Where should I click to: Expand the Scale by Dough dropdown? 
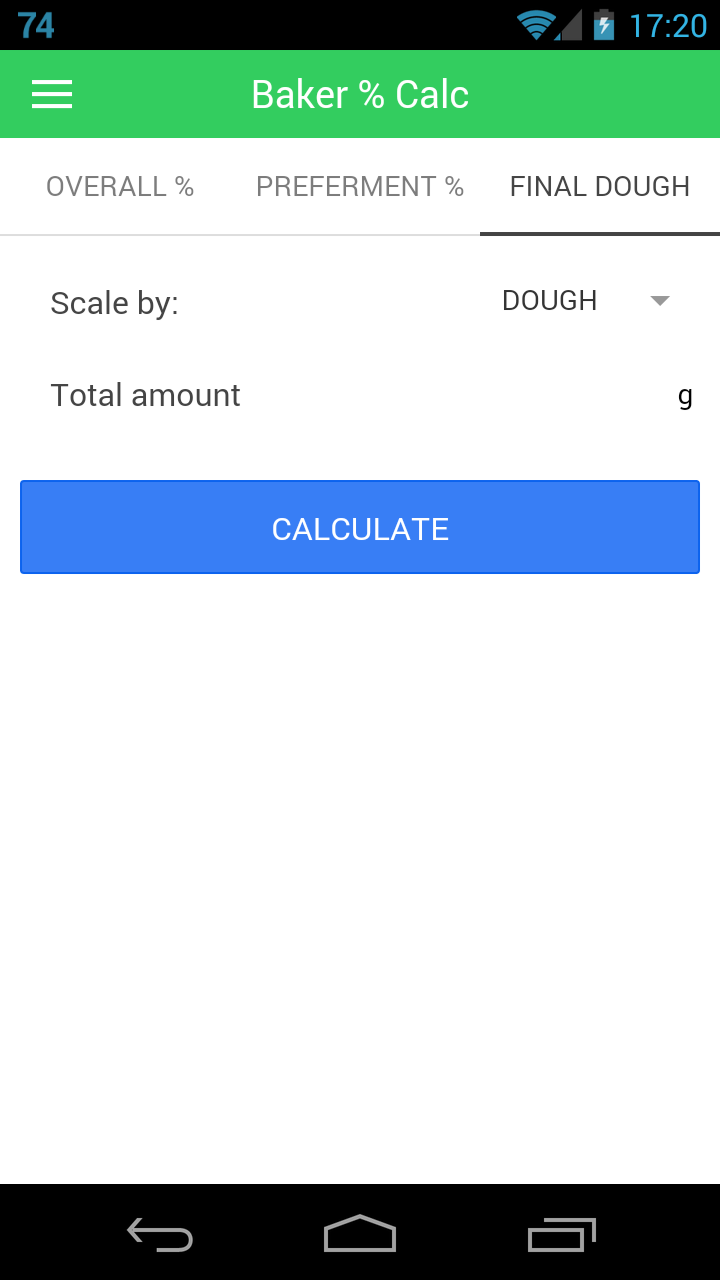585,301
